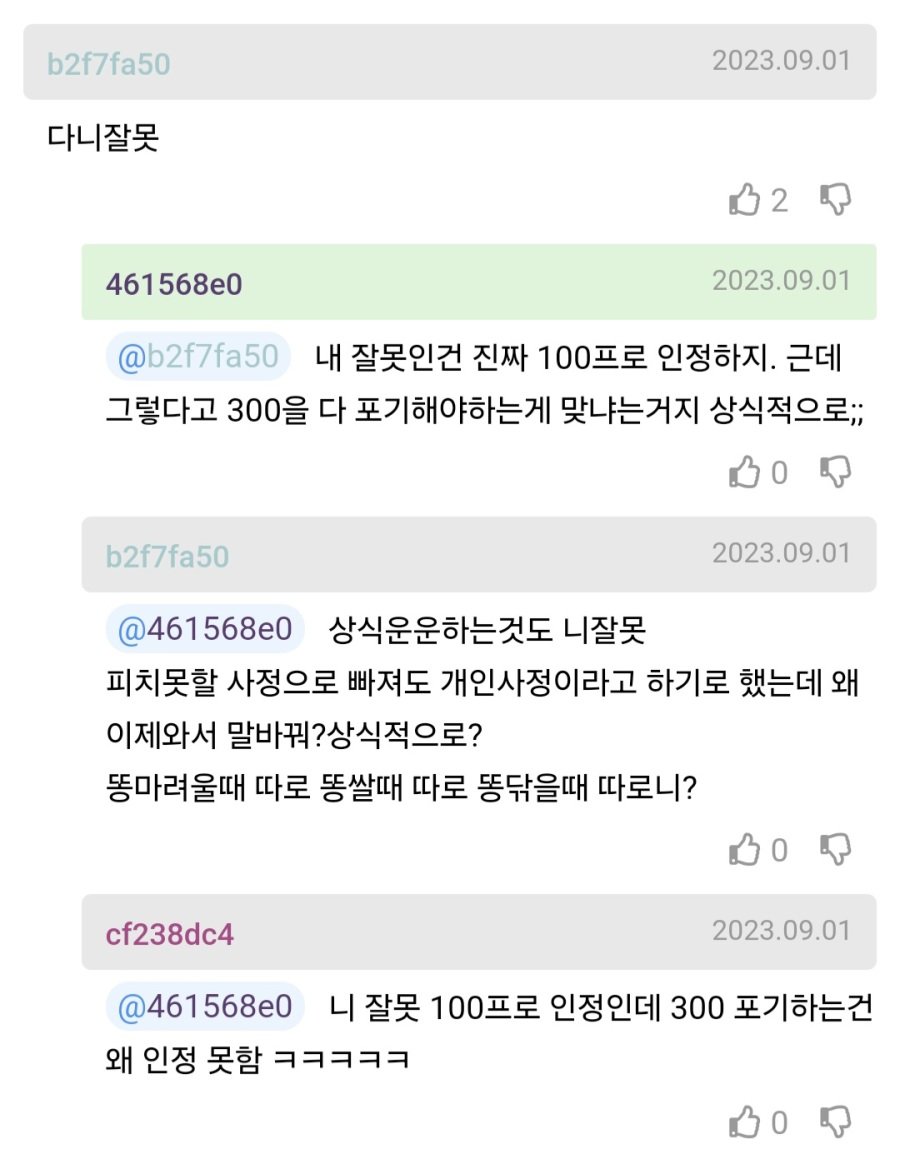Dislike cf238dc4's reply with ㅋㅋㅋㅋㅋ

click(836, 1122)
